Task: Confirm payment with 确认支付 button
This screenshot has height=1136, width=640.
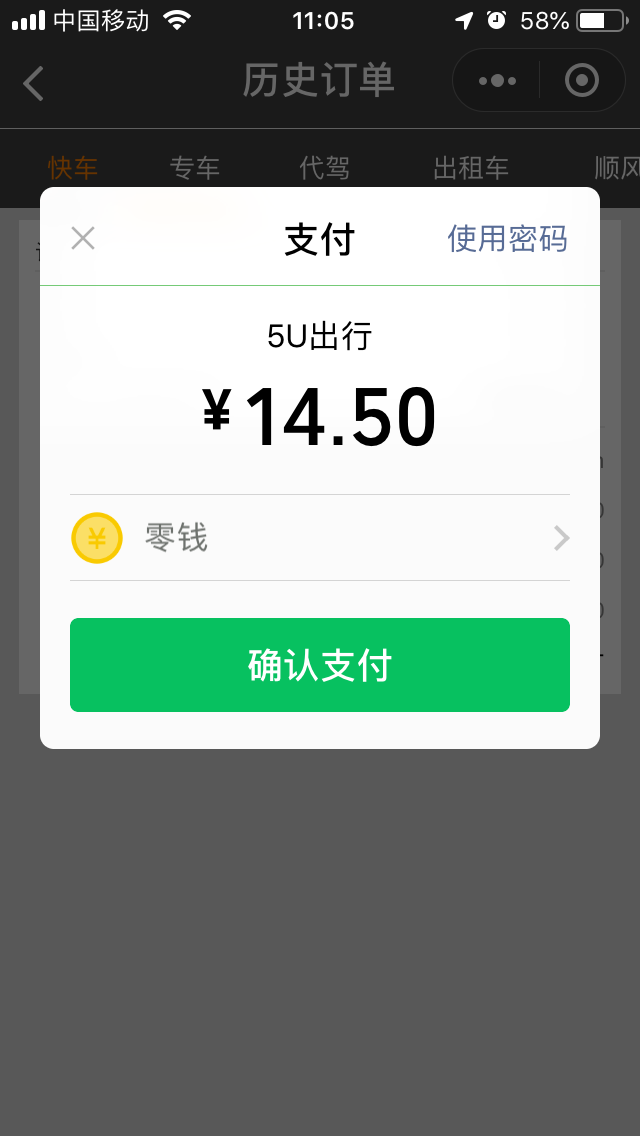Action: [x=320, y=665]
